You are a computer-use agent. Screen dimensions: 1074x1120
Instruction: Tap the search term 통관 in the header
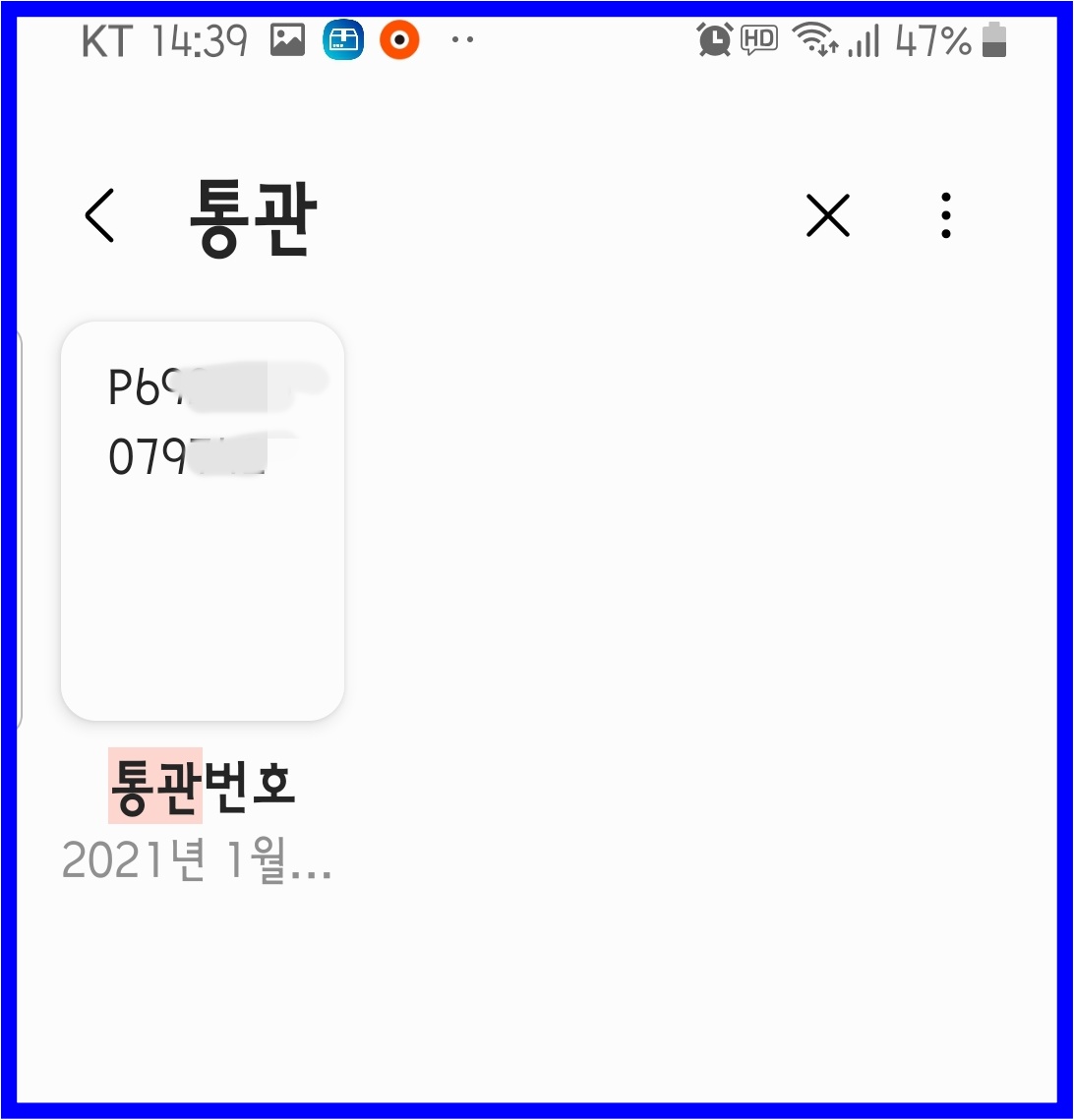coord(249,216)
